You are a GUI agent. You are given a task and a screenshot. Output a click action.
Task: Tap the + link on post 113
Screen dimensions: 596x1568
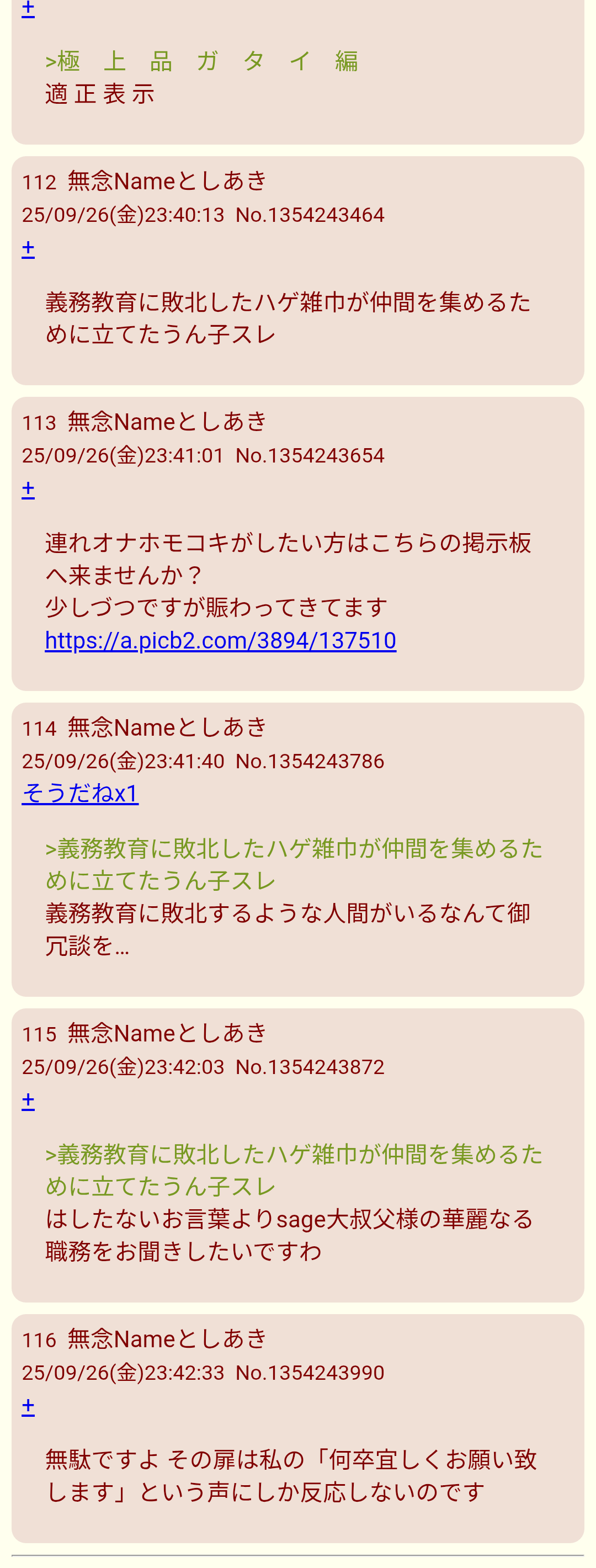[x=28, y=489]
